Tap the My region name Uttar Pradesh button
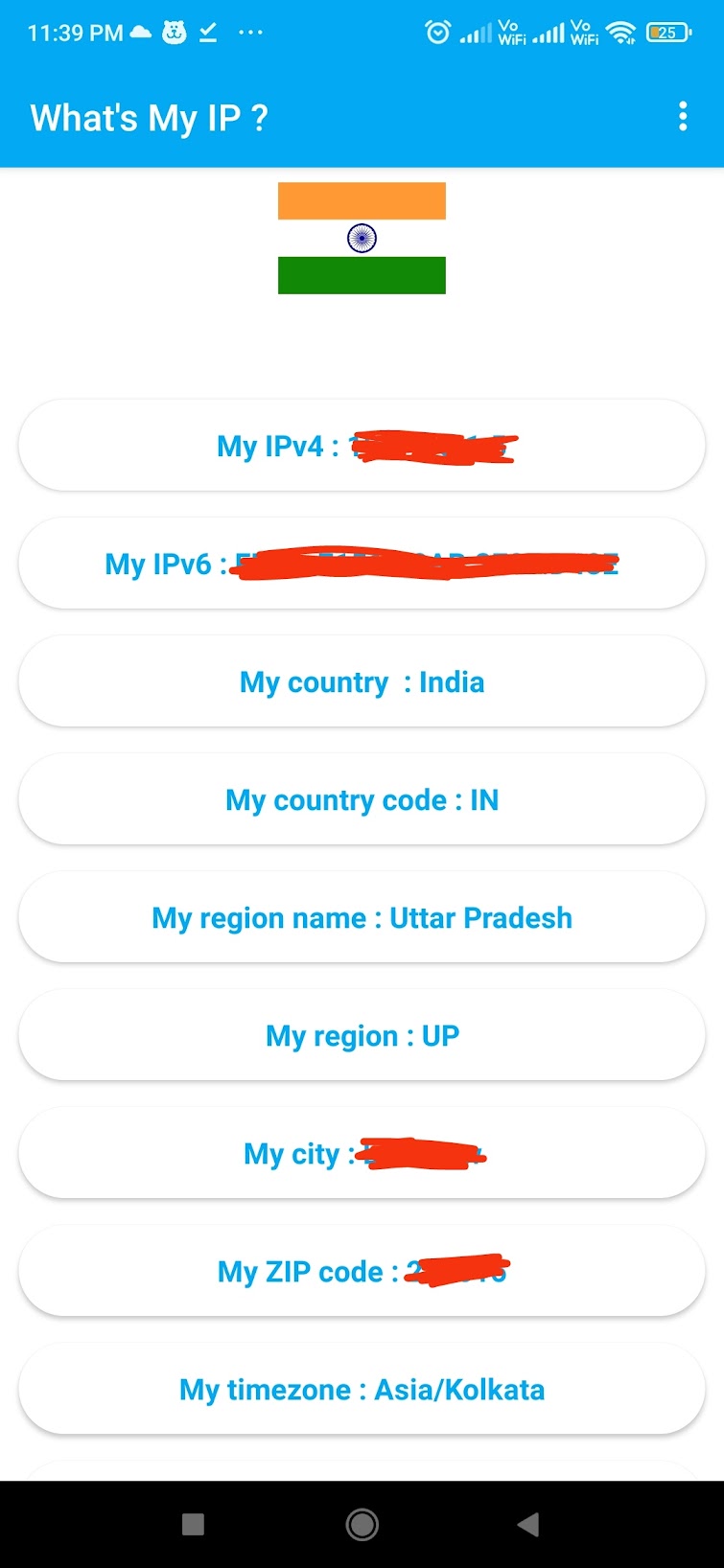The image size is (724, 1568). pyautogui.click(x=362, y=918)
